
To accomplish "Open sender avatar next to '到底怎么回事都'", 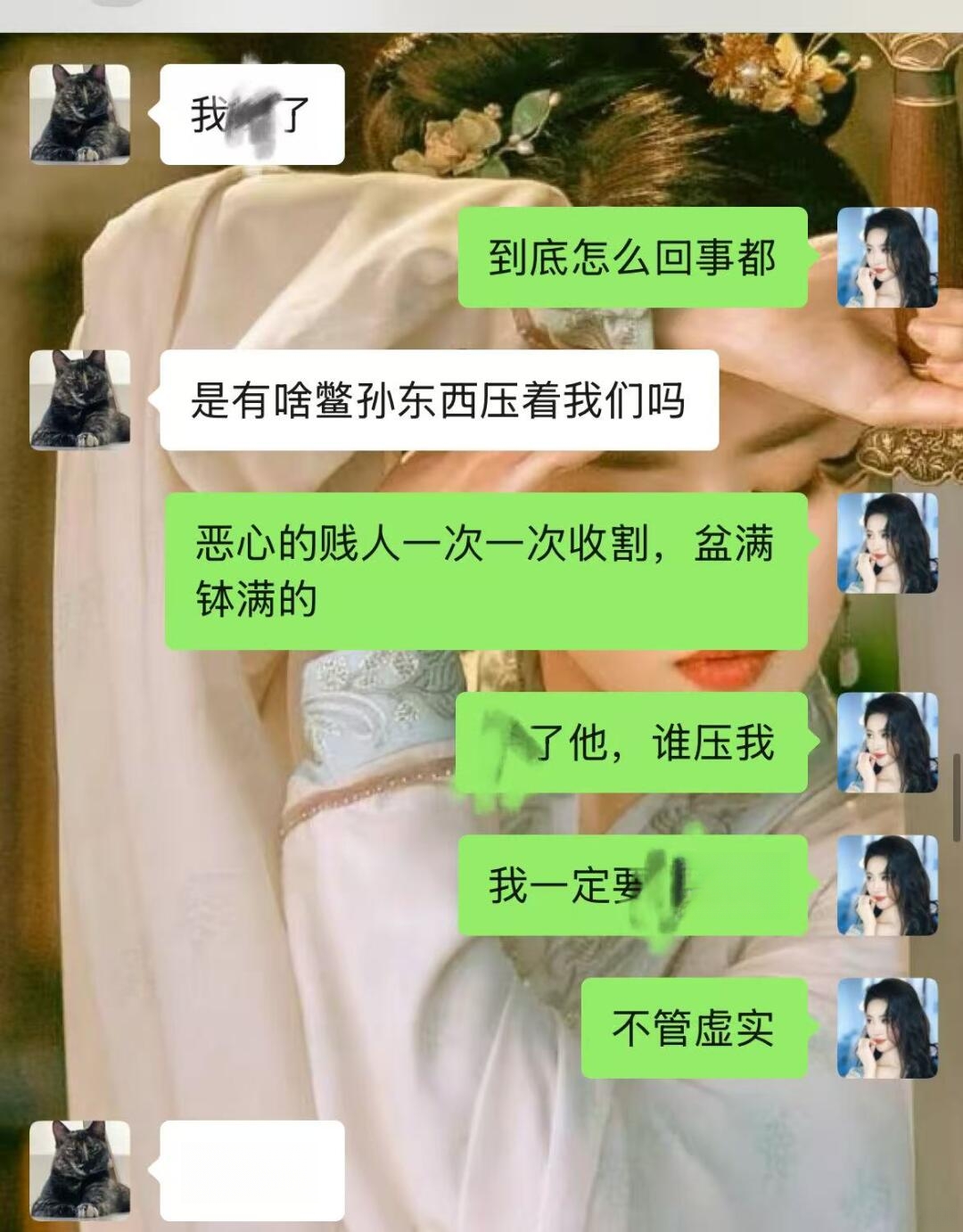I will [887, 258].
